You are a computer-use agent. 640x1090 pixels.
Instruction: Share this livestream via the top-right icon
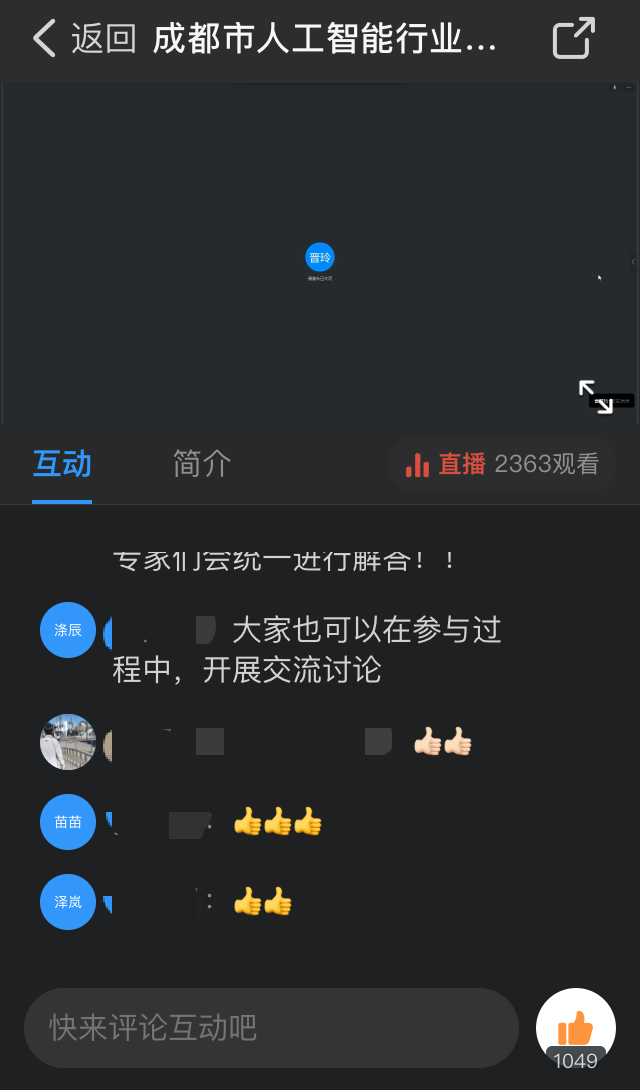tap(574, 39)
